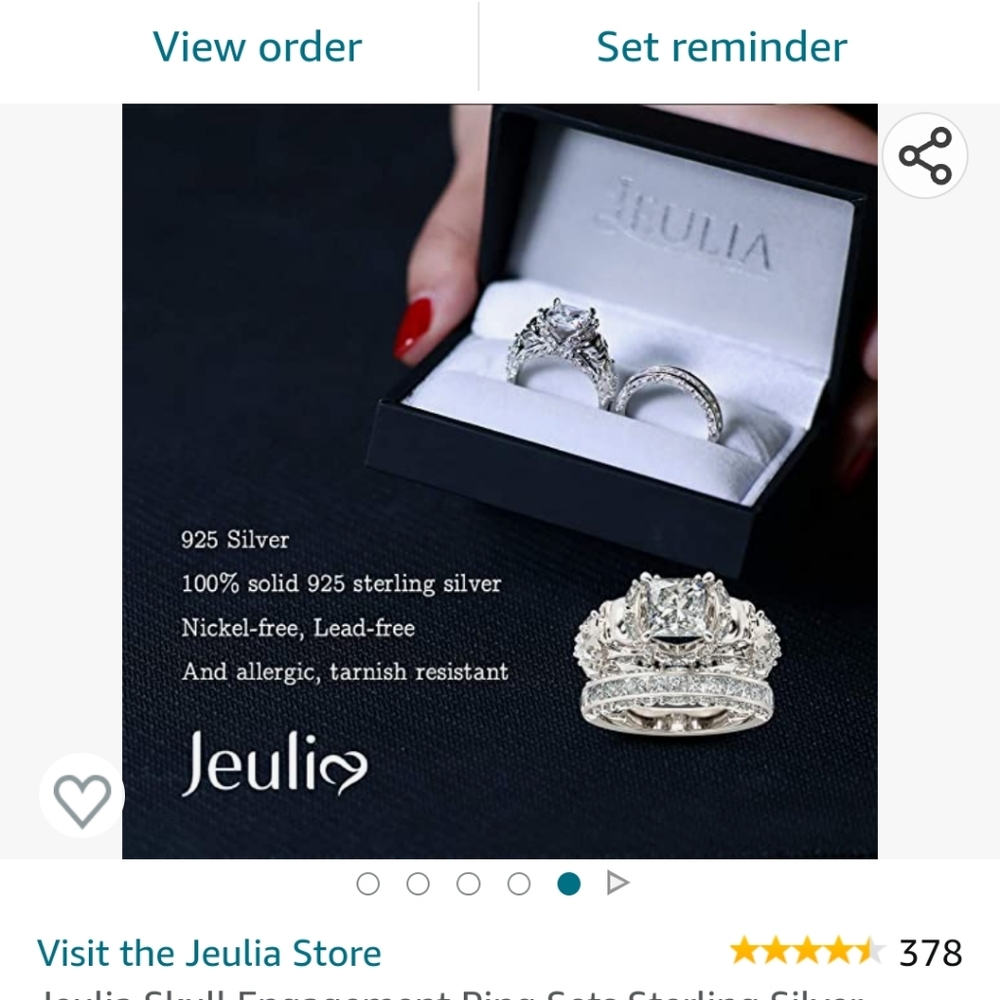Play the product video indicator

pos(618,883)
